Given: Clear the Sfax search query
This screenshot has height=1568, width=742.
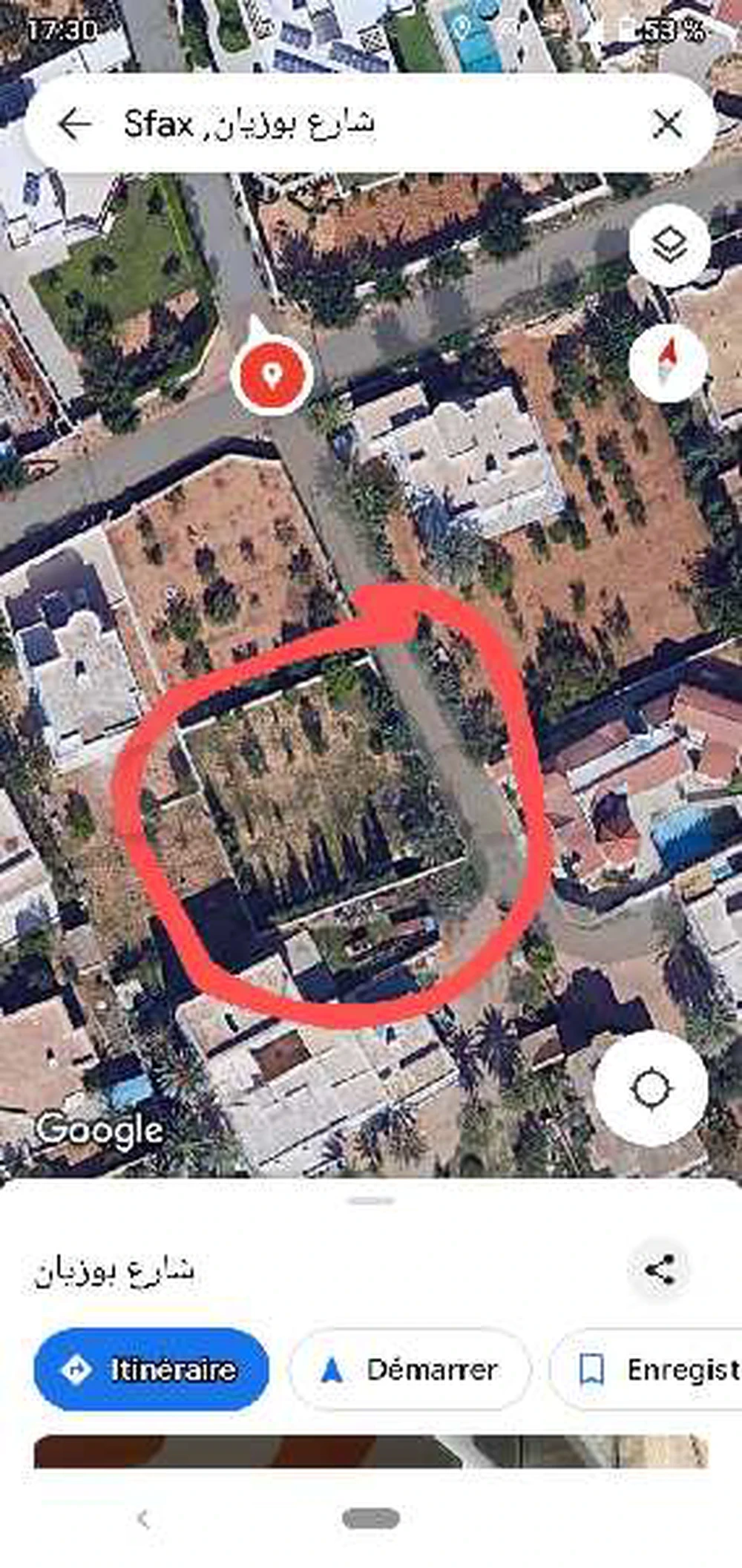Looking at the screenshot, I should (x=666, y=124).
